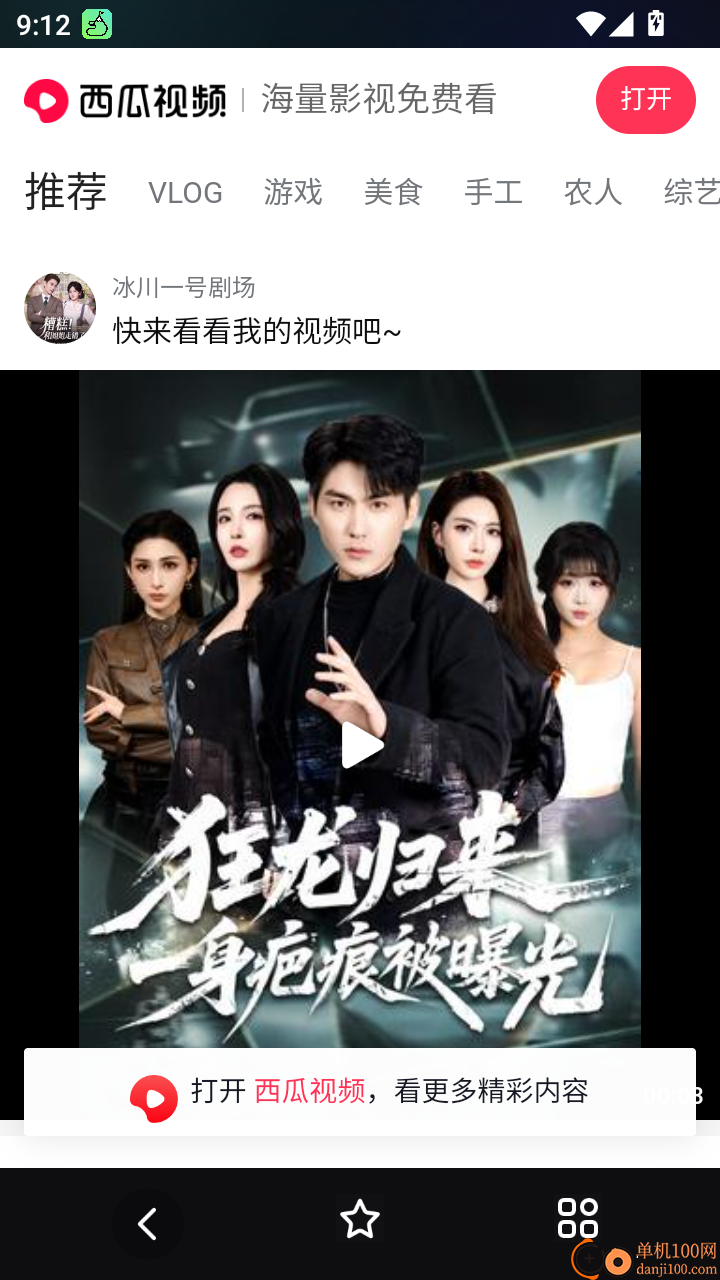Viewport: 720px width, 1280px height.
Task: Go to the 手工 tab
Action: [493, 192]
